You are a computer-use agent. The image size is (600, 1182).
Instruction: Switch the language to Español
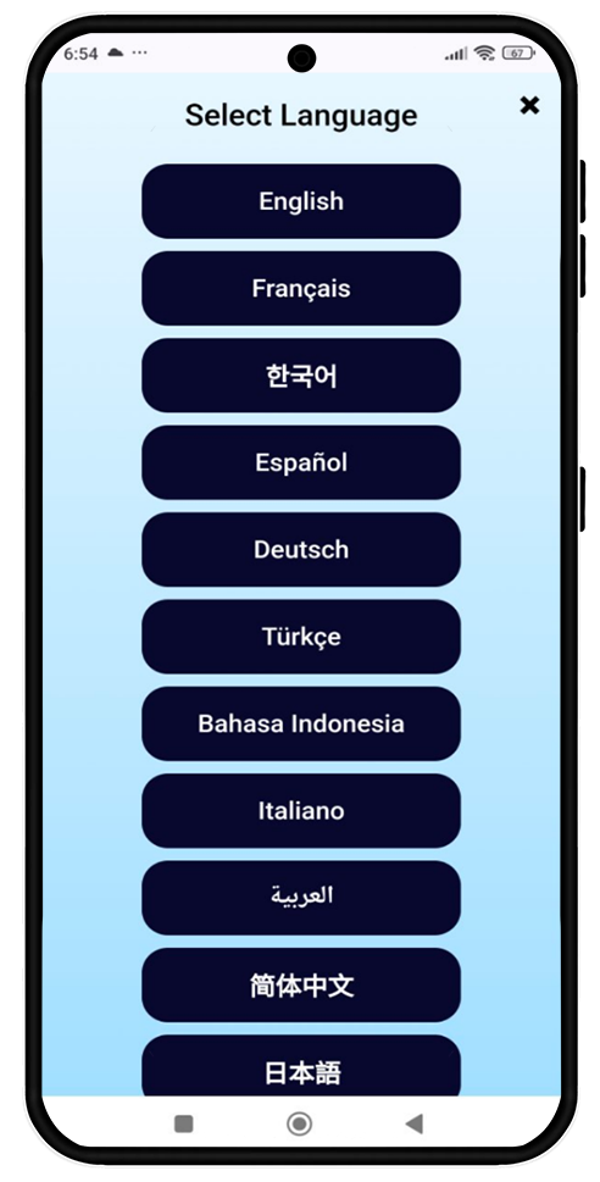301,463
